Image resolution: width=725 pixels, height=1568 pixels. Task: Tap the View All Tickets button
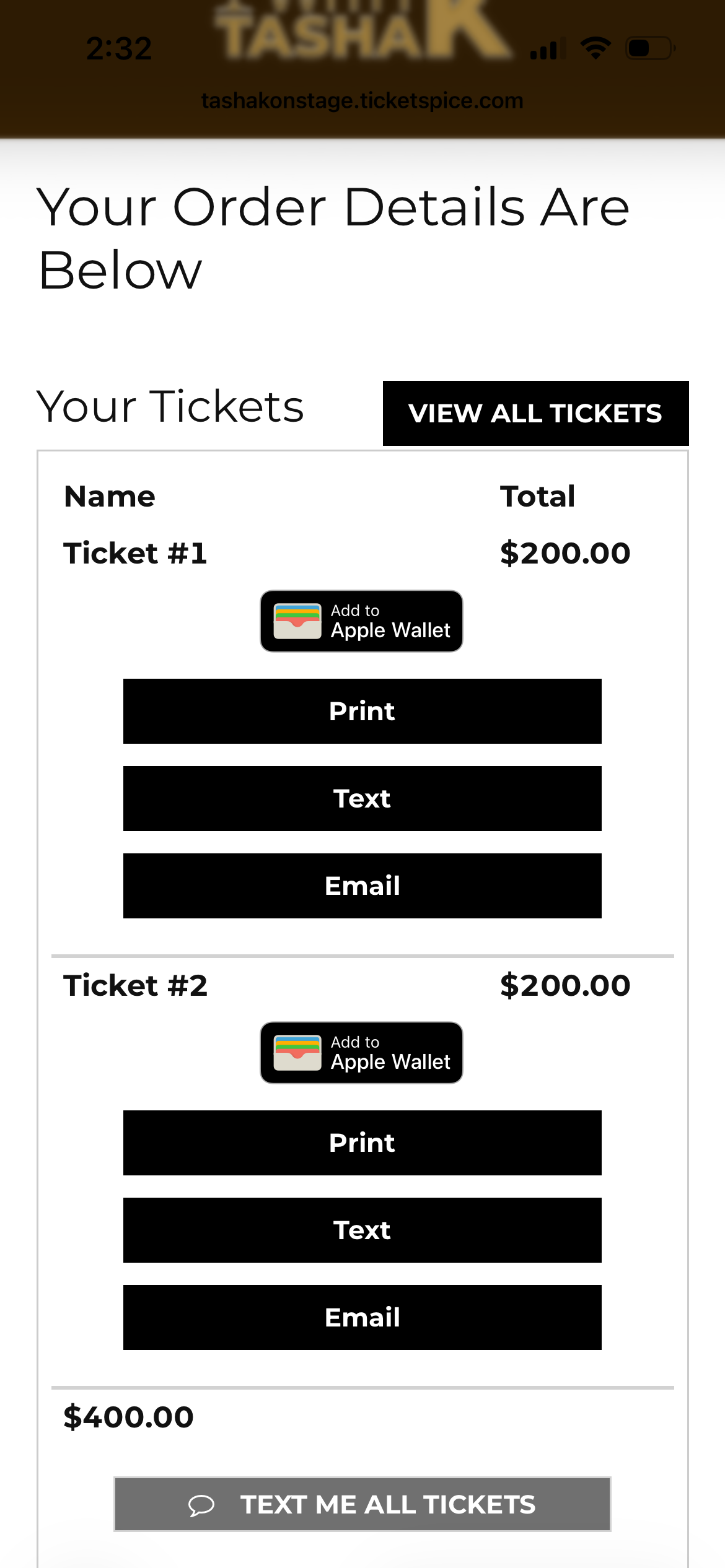[x=535, y=413]
